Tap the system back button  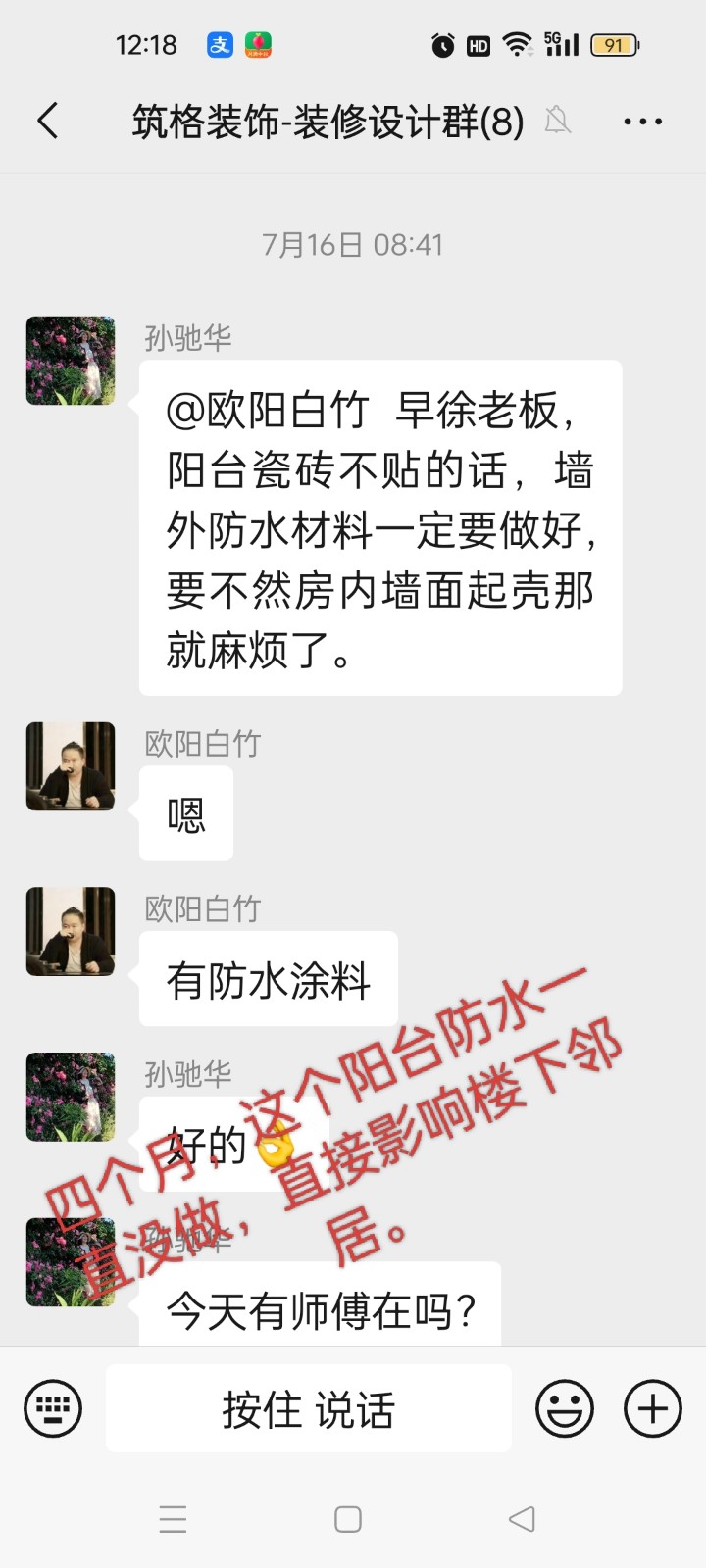(522, 1519)
